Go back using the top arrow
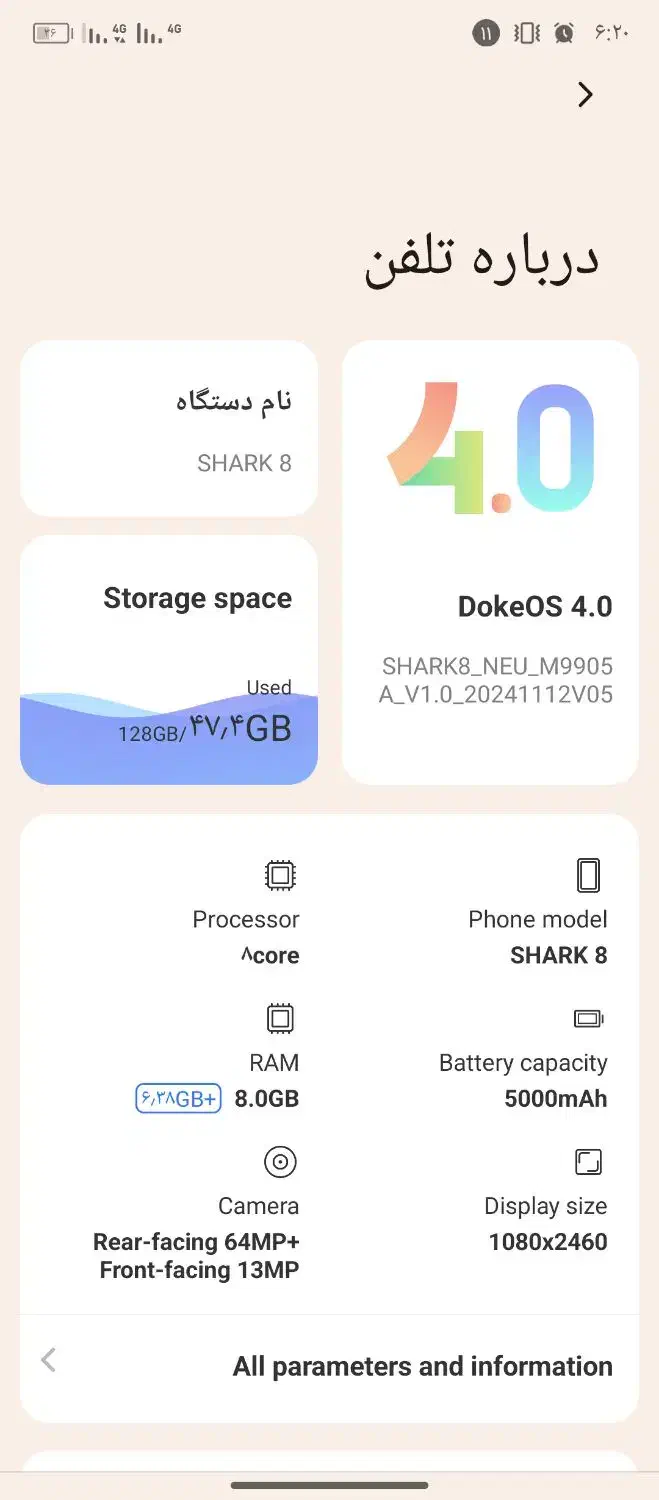The width and height of the screenshot is (659, 1500). tap(586, 95)
